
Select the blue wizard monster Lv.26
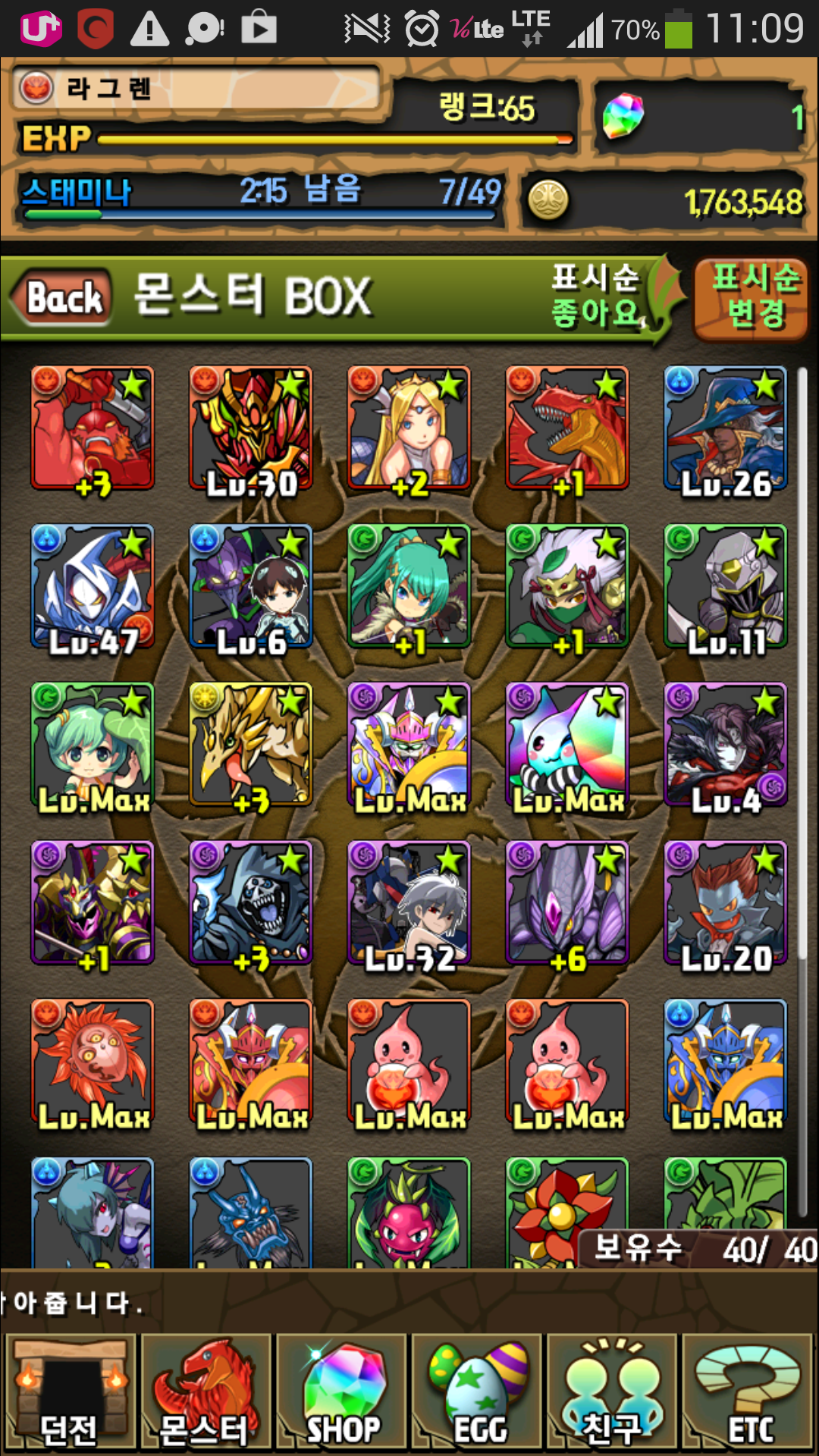(726, 428)
